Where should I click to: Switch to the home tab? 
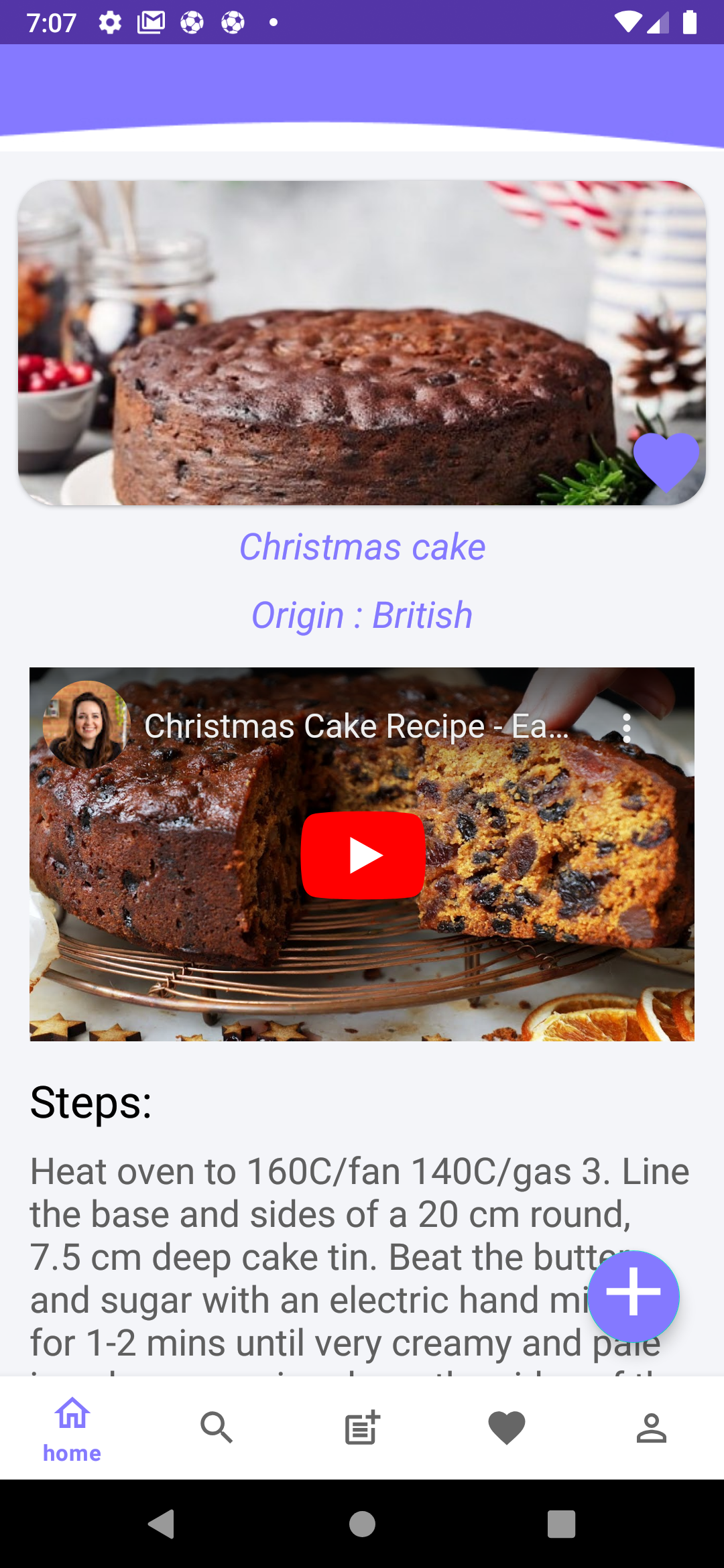point(72,1427)
